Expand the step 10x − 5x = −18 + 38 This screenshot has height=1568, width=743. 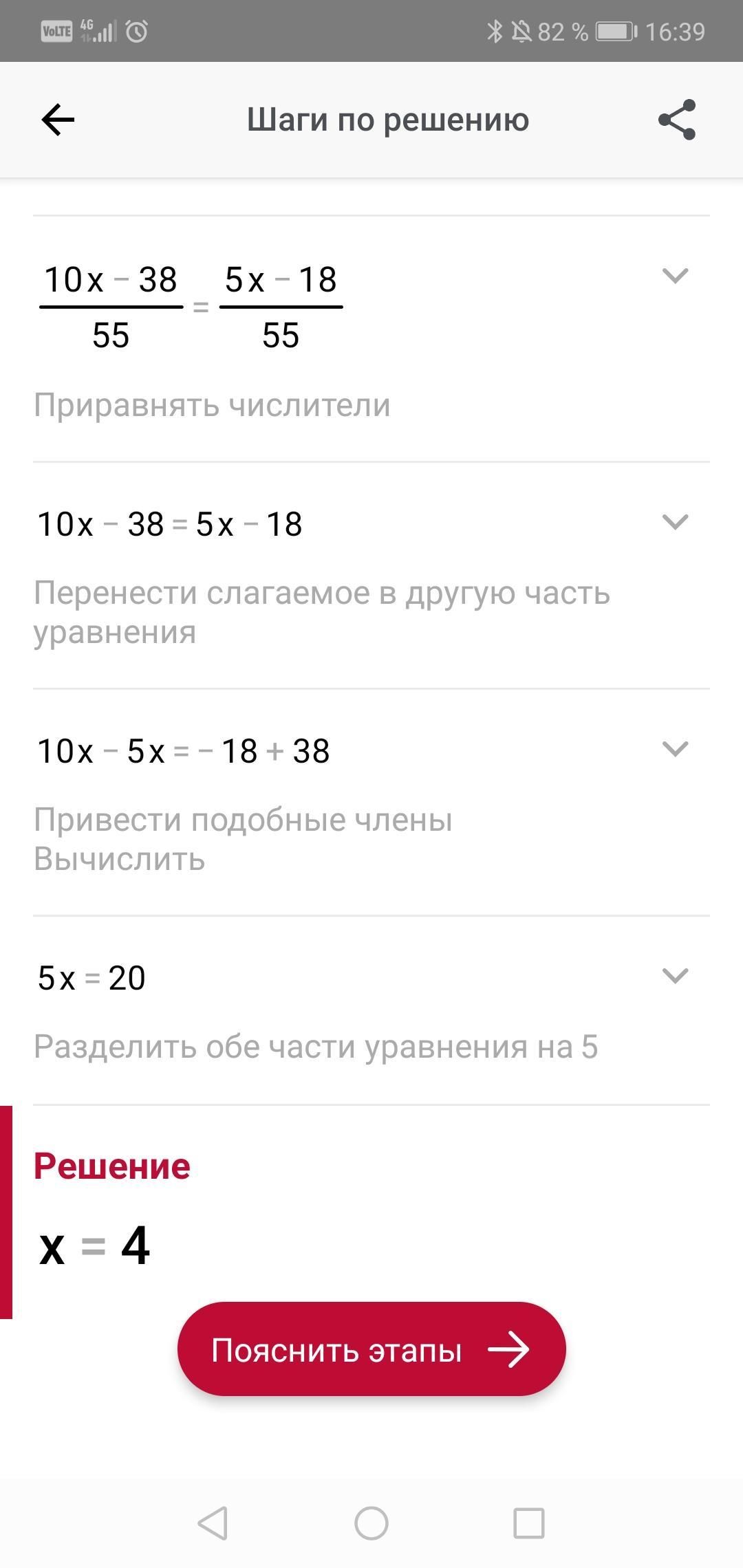coord(675,748)
